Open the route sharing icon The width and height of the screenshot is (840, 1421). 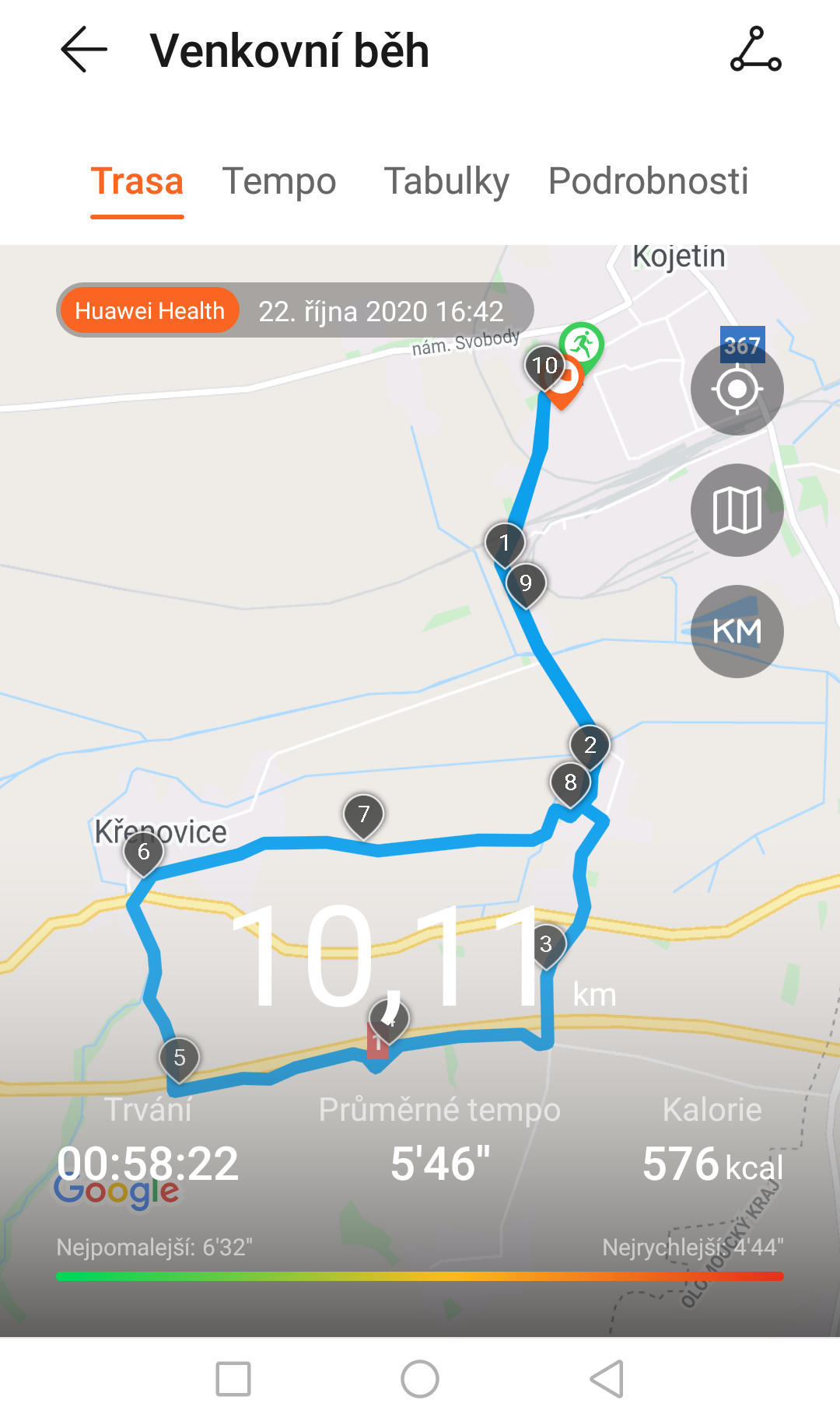point(755,50)
